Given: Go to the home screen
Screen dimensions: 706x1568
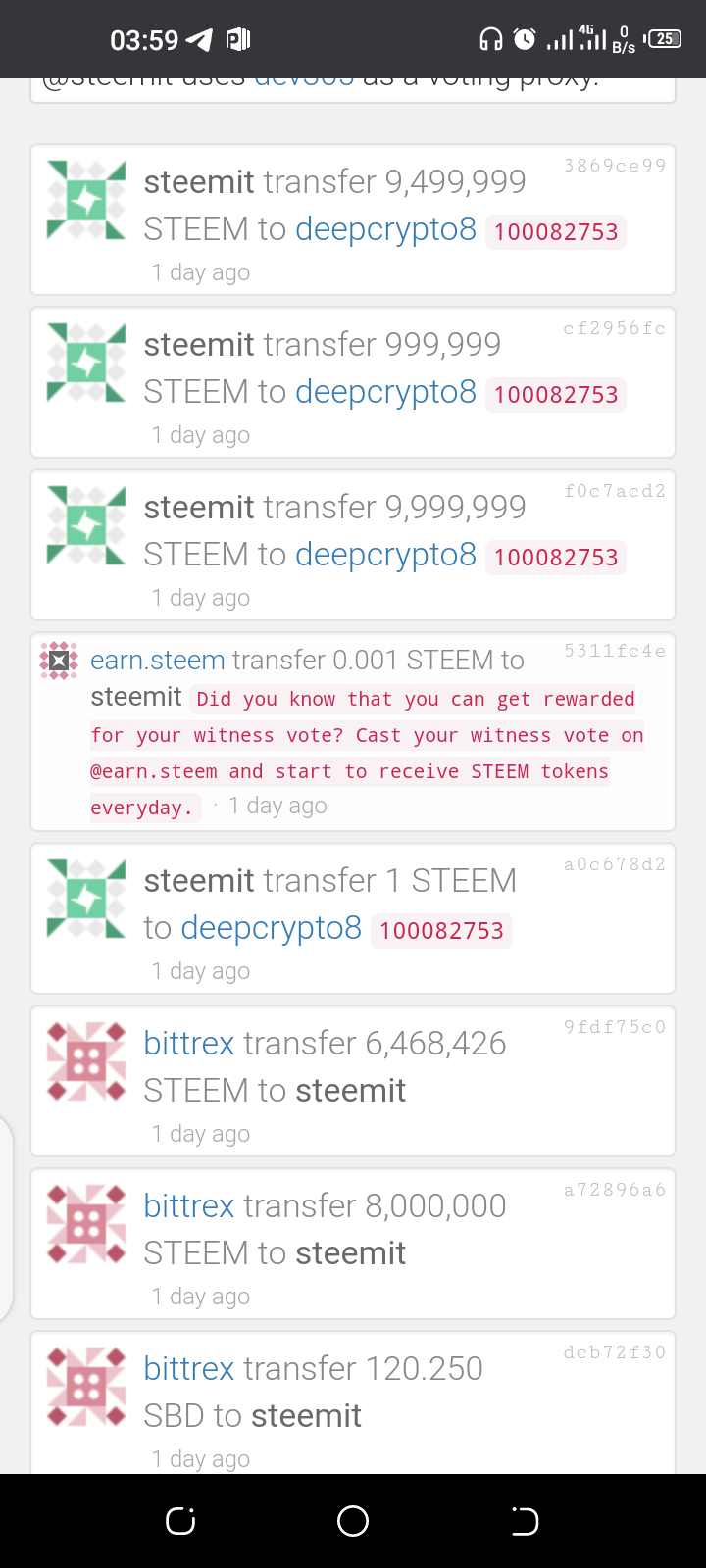Looking at the screenshot, I should [353, 1521].
